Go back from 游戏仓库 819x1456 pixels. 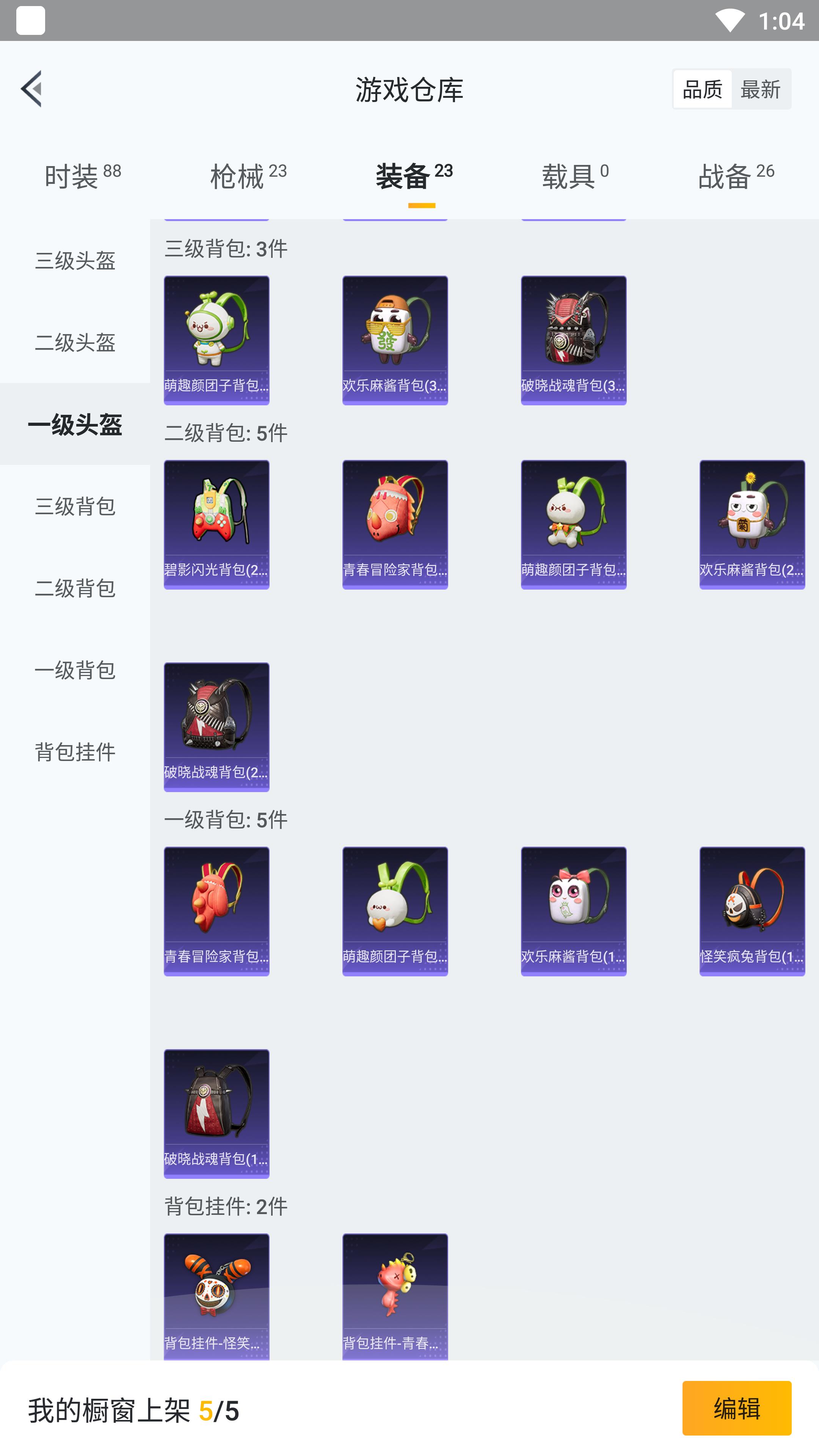[x=31, y=89]
